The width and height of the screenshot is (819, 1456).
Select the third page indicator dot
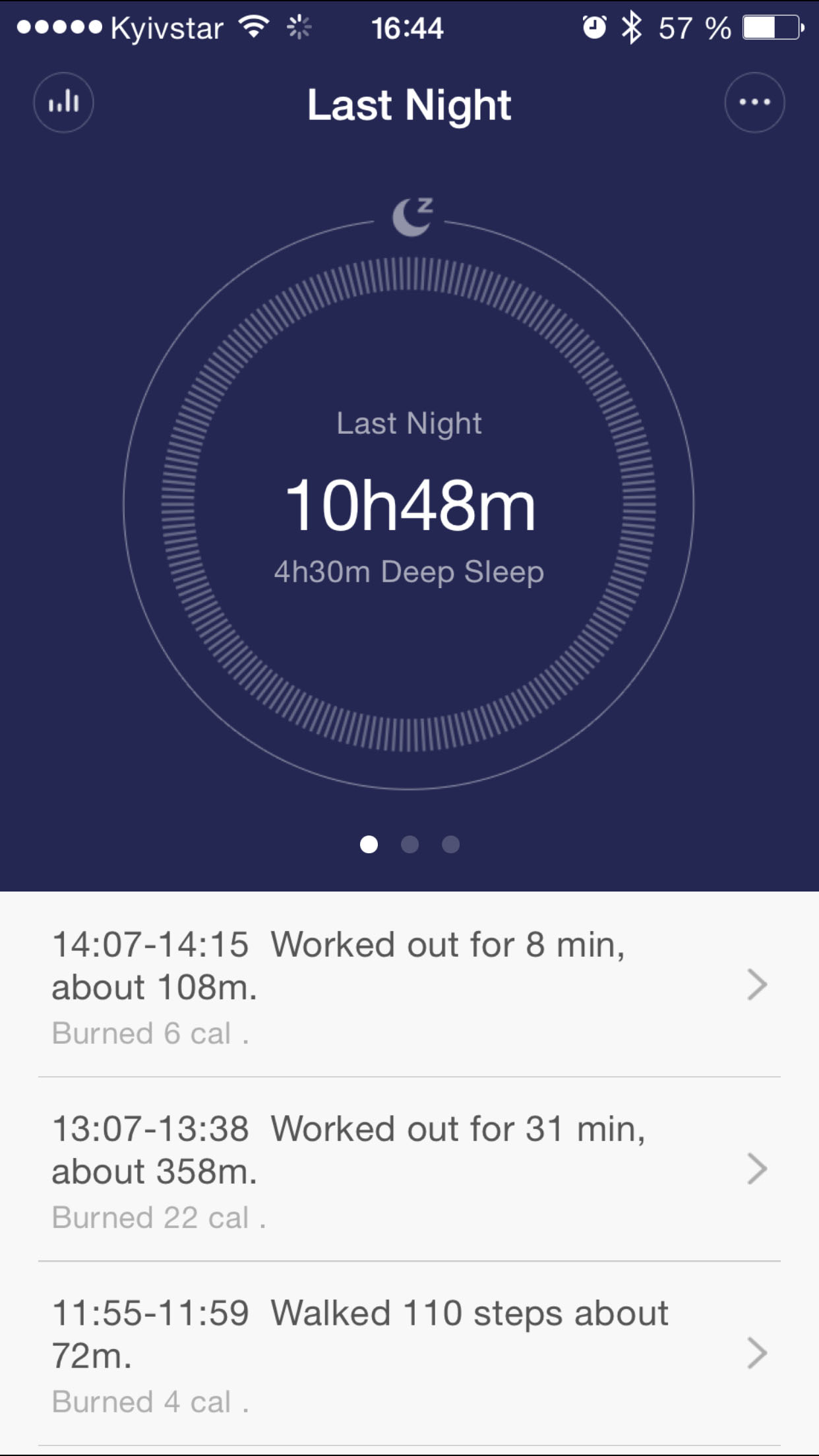[x=450, y=844]
